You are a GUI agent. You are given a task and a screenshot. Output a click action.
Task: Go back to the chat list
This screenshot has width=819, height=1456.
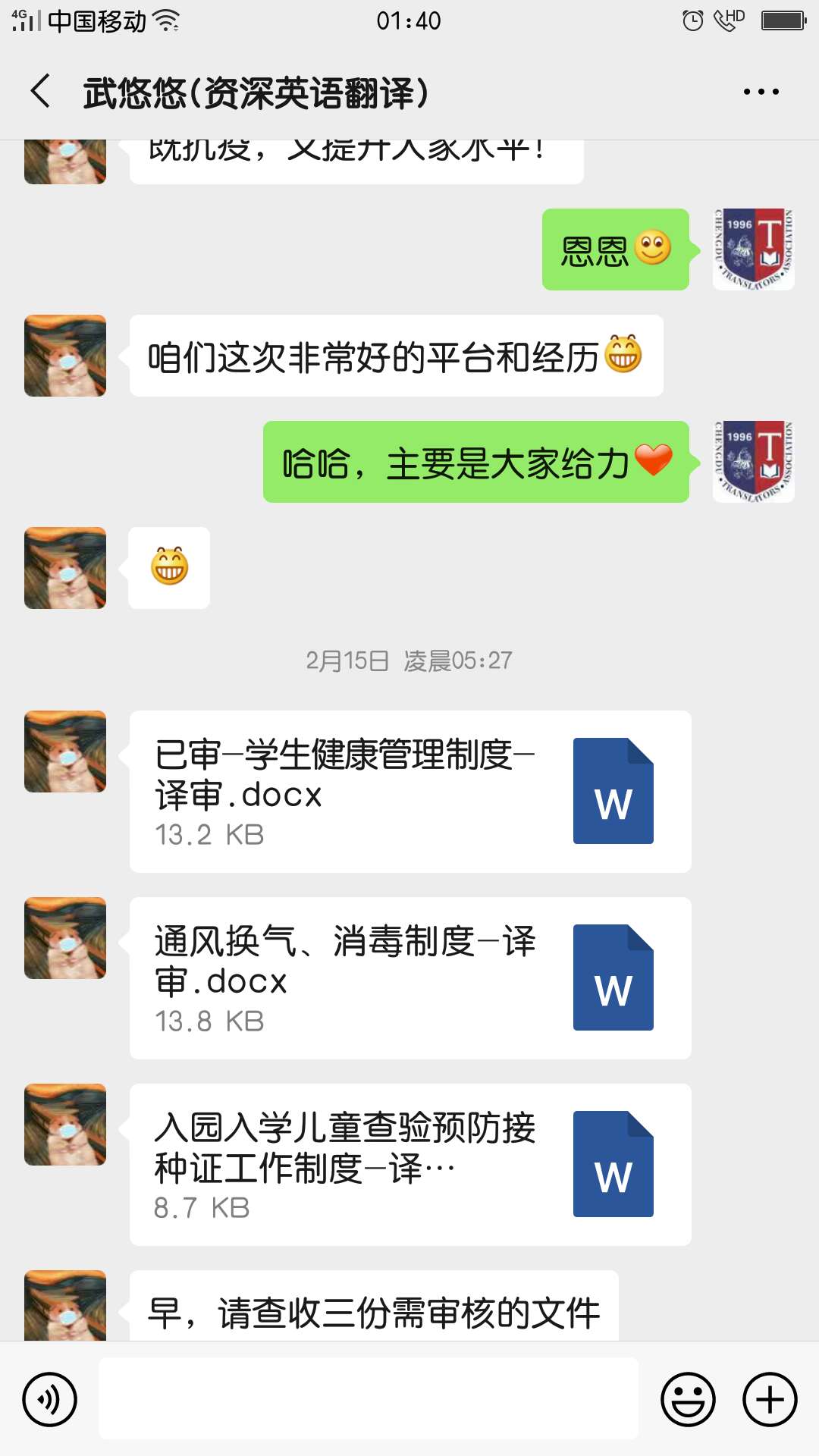(41, 92)
